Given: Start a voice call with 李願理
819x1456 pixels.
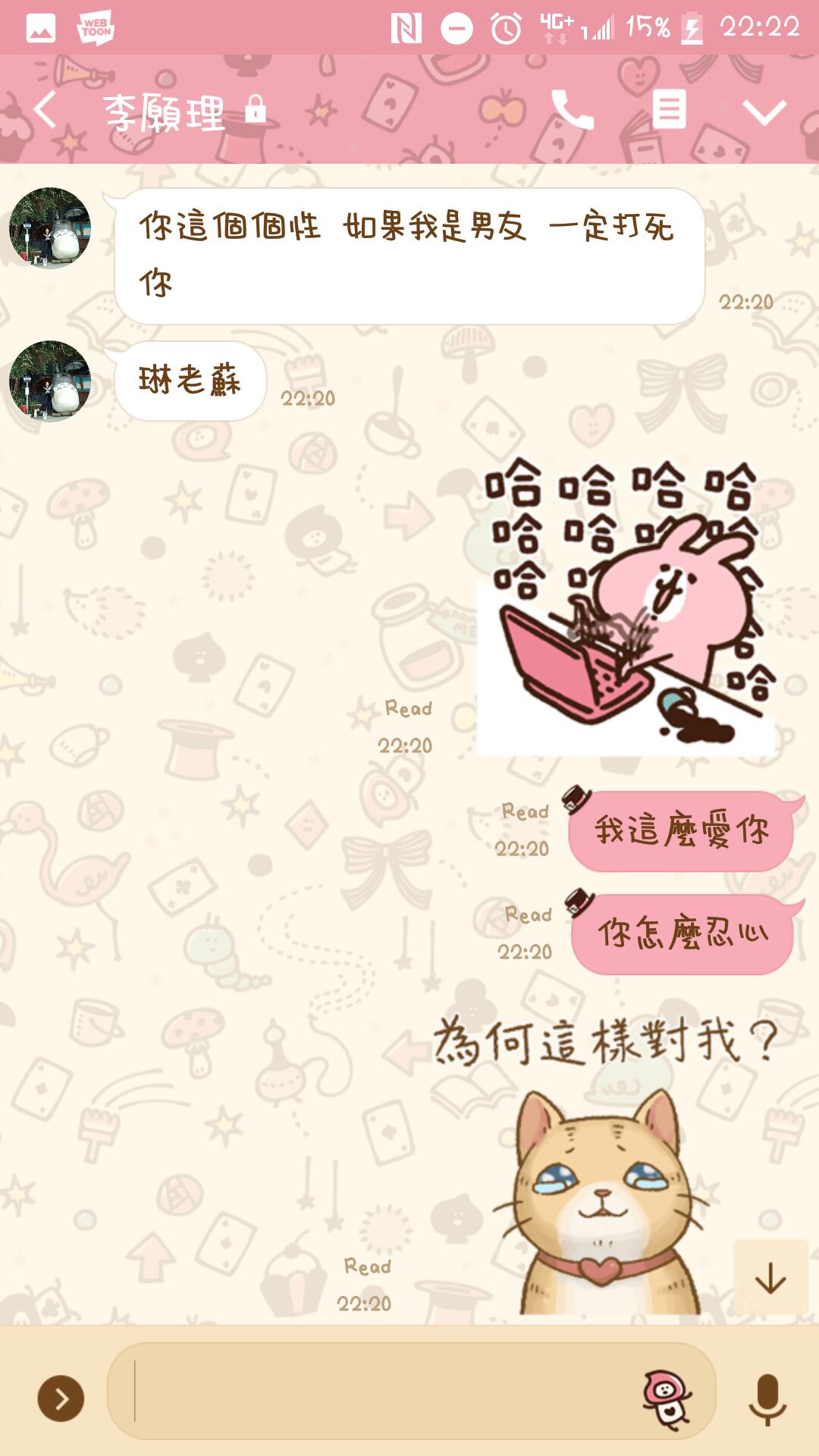Looking at the screenshot, I should 572,110.
